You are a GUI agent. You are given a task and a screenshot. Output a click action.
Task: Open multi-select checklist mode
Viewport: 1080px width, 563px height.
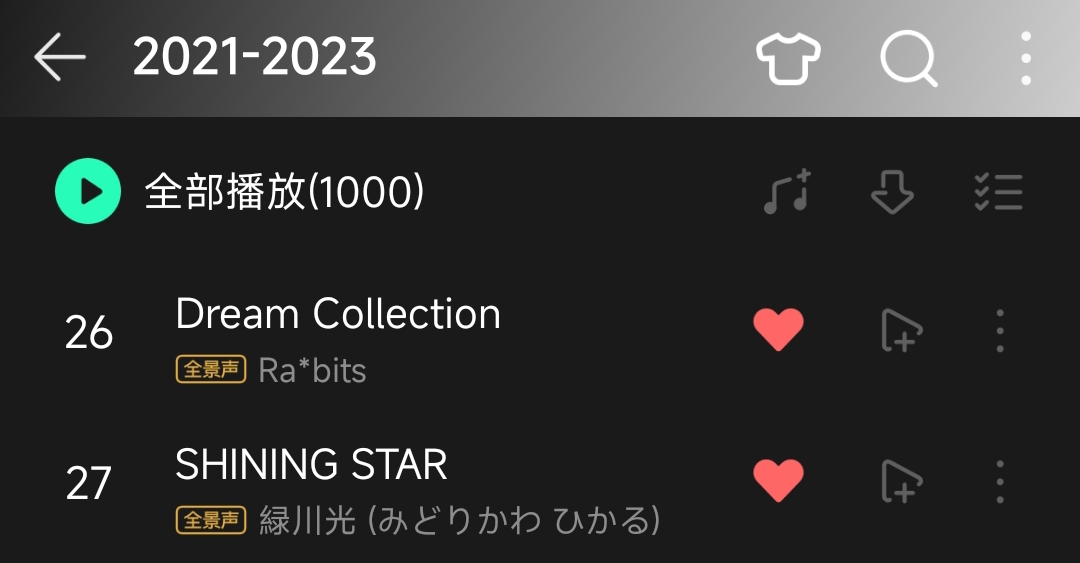point(998,192)
